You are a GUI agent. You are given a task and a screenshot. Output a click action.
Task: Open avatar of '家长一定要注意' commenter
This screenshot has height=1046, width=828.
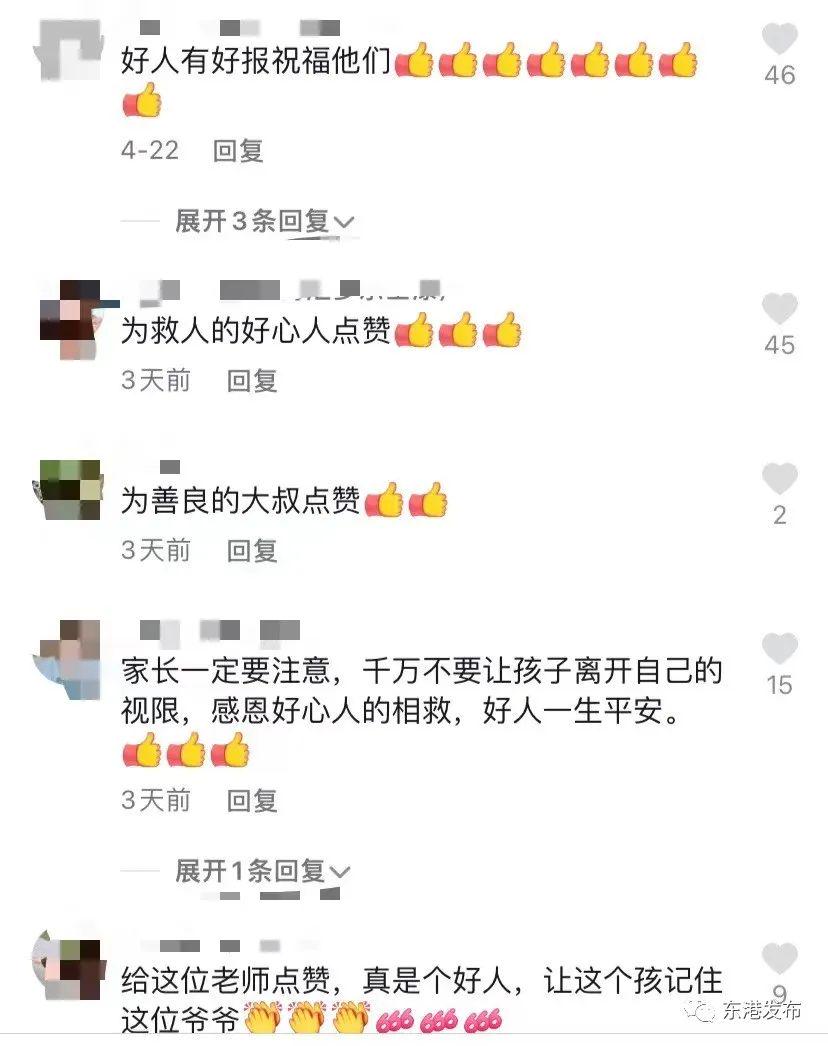70,658
